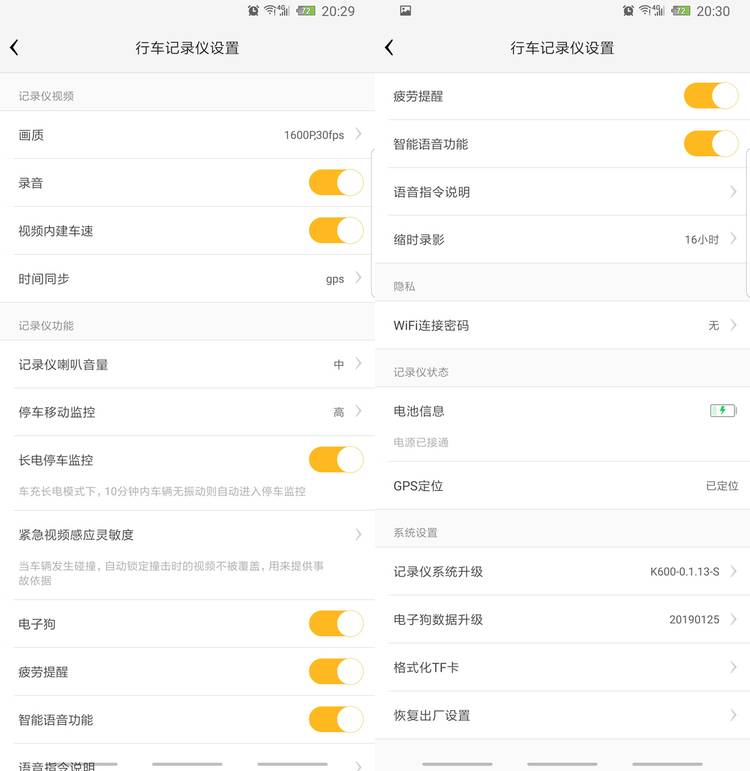Tap 恢复出厂设置 to restore factory settings
The image size is (750, 771).
coord(562,715)
